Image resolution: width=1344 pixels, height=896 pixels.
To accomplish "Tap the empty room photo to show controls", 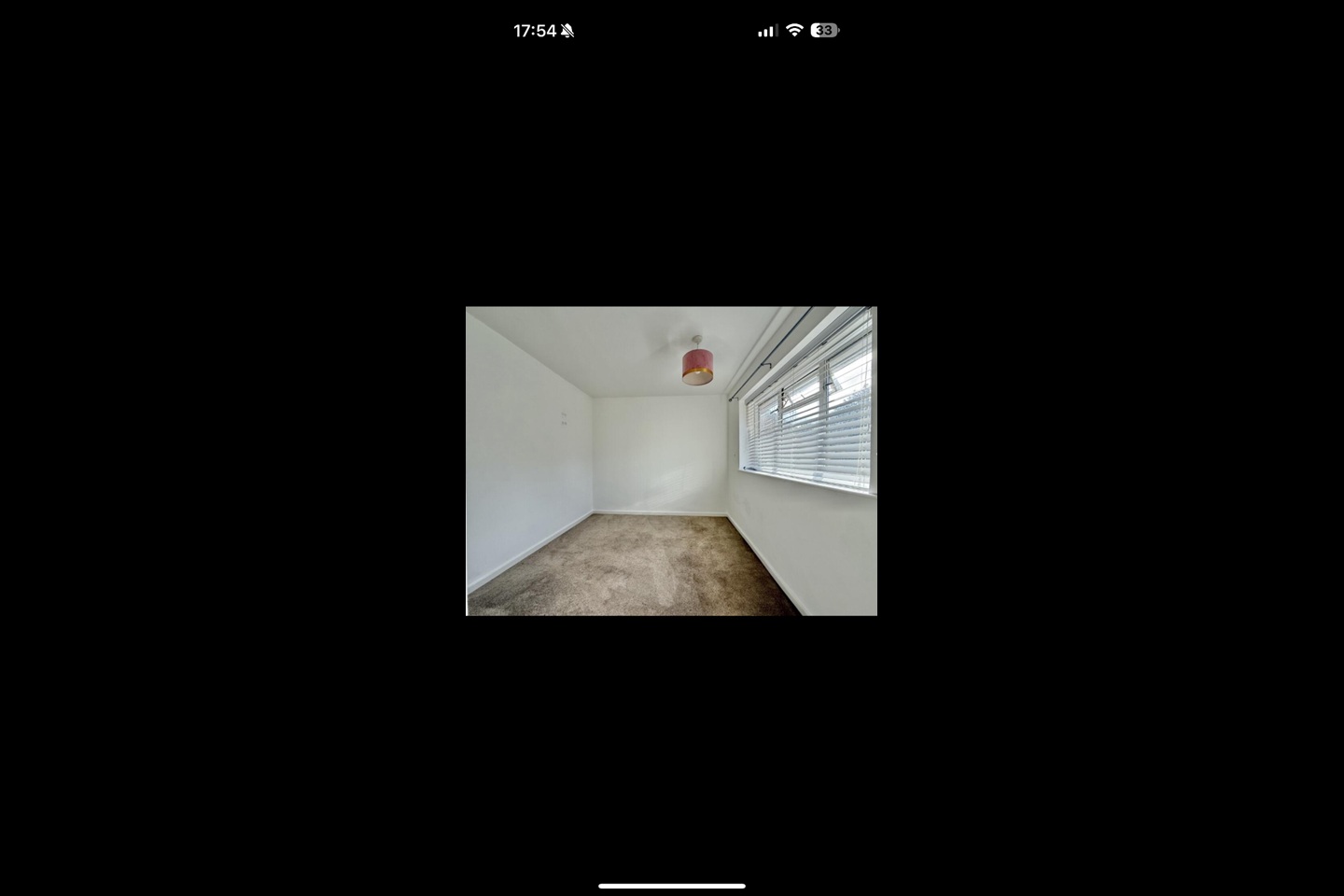I will [671, 461].
